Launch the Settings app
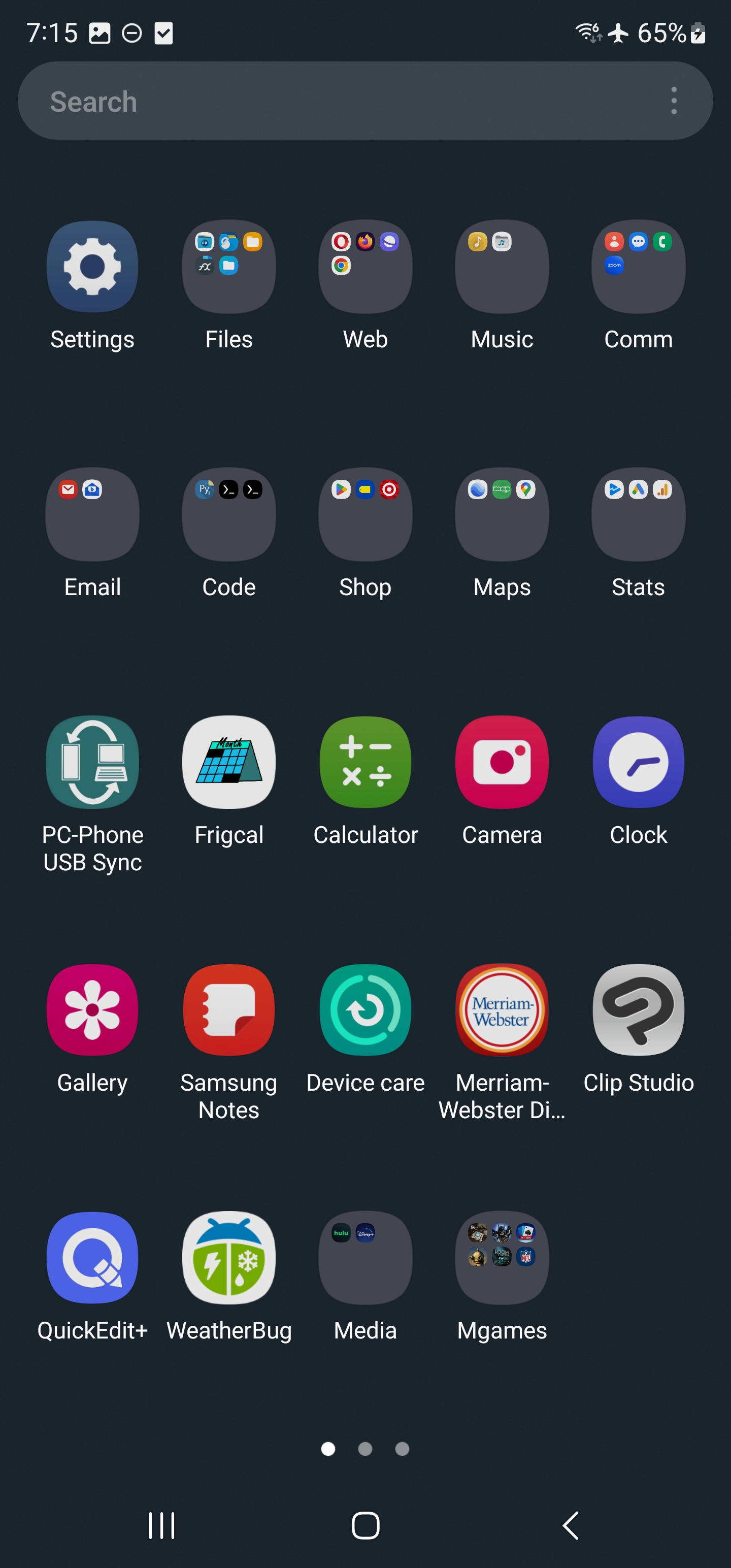731x1568 pixels. click(92, 267)
